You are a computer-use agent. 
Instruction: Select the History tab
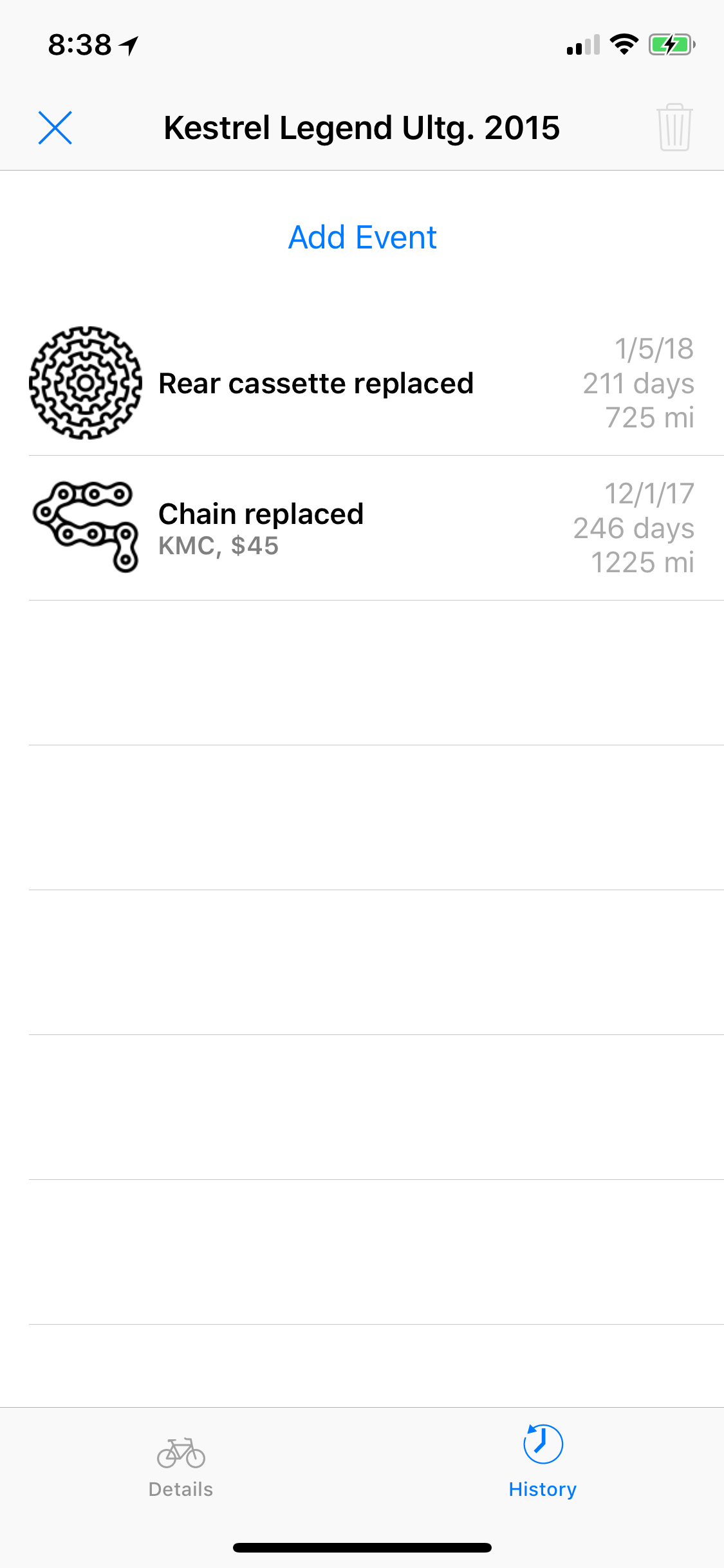(543, 1466)
